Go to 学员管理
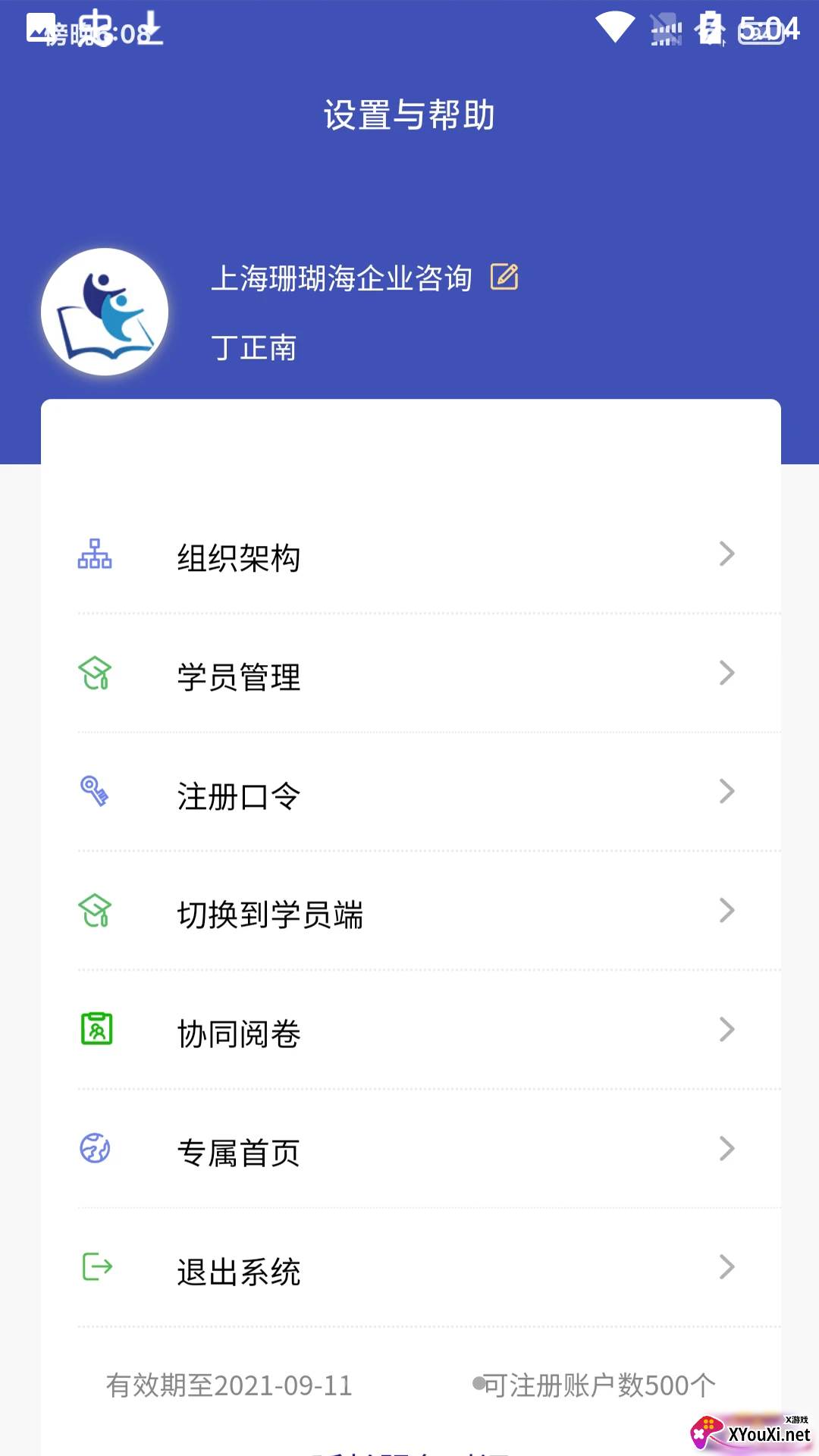Viewport: 819px width, 1456px height. [409, 675]
